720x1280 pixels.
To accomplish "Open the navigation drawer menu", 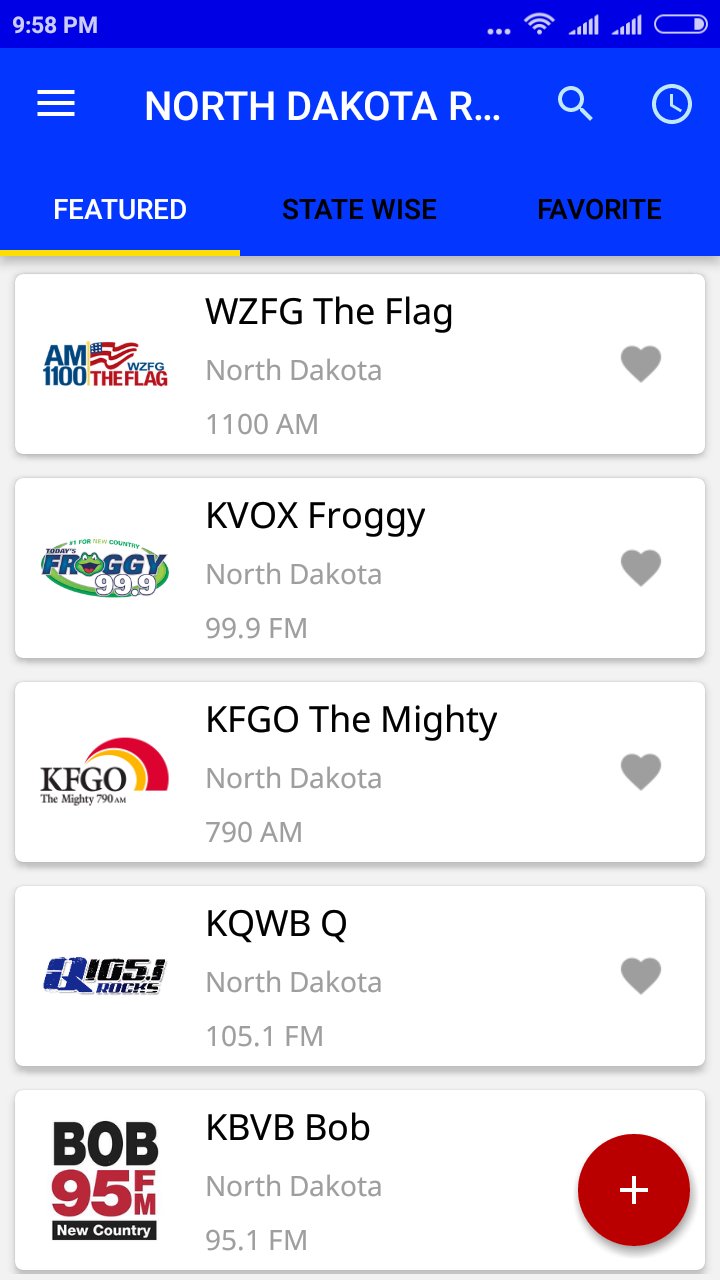I will (x=55, y=104).
